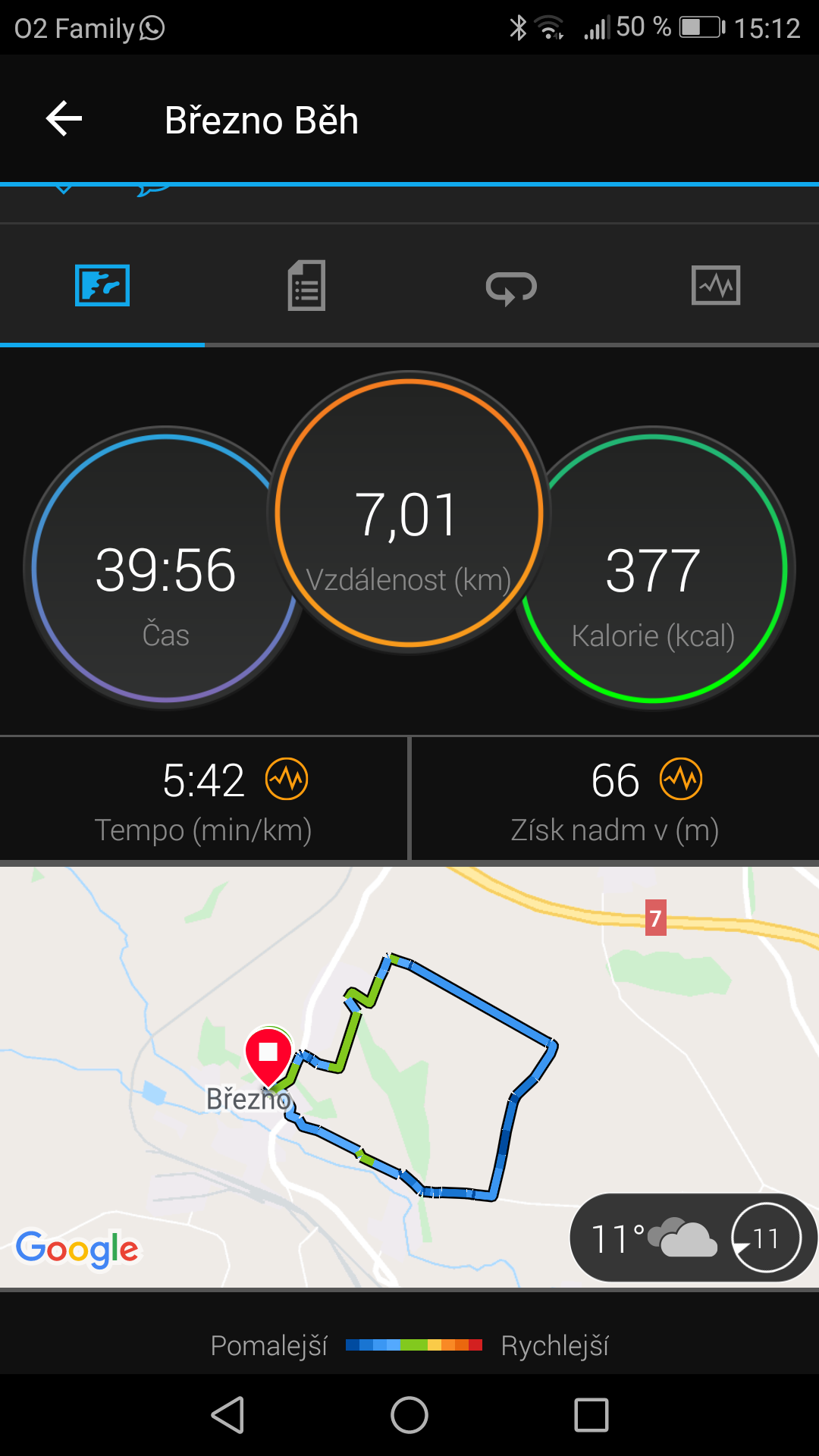The width and height of the screenshot is (819, 1456).
Task: Open the laps tab with loop icon
Action: click(511, 287)
